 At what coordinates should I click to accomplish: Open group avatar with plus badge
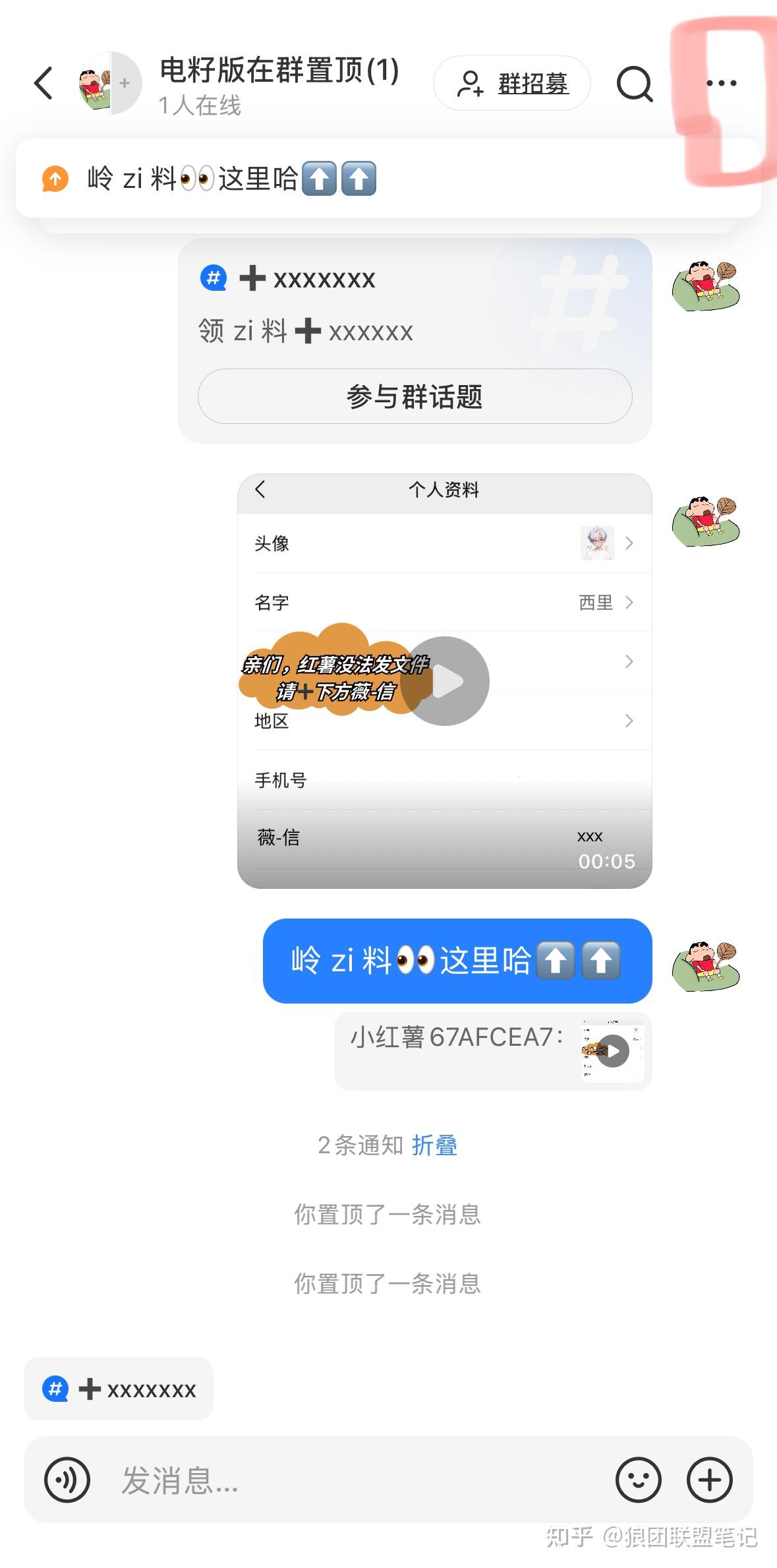(x=109, y=84)
